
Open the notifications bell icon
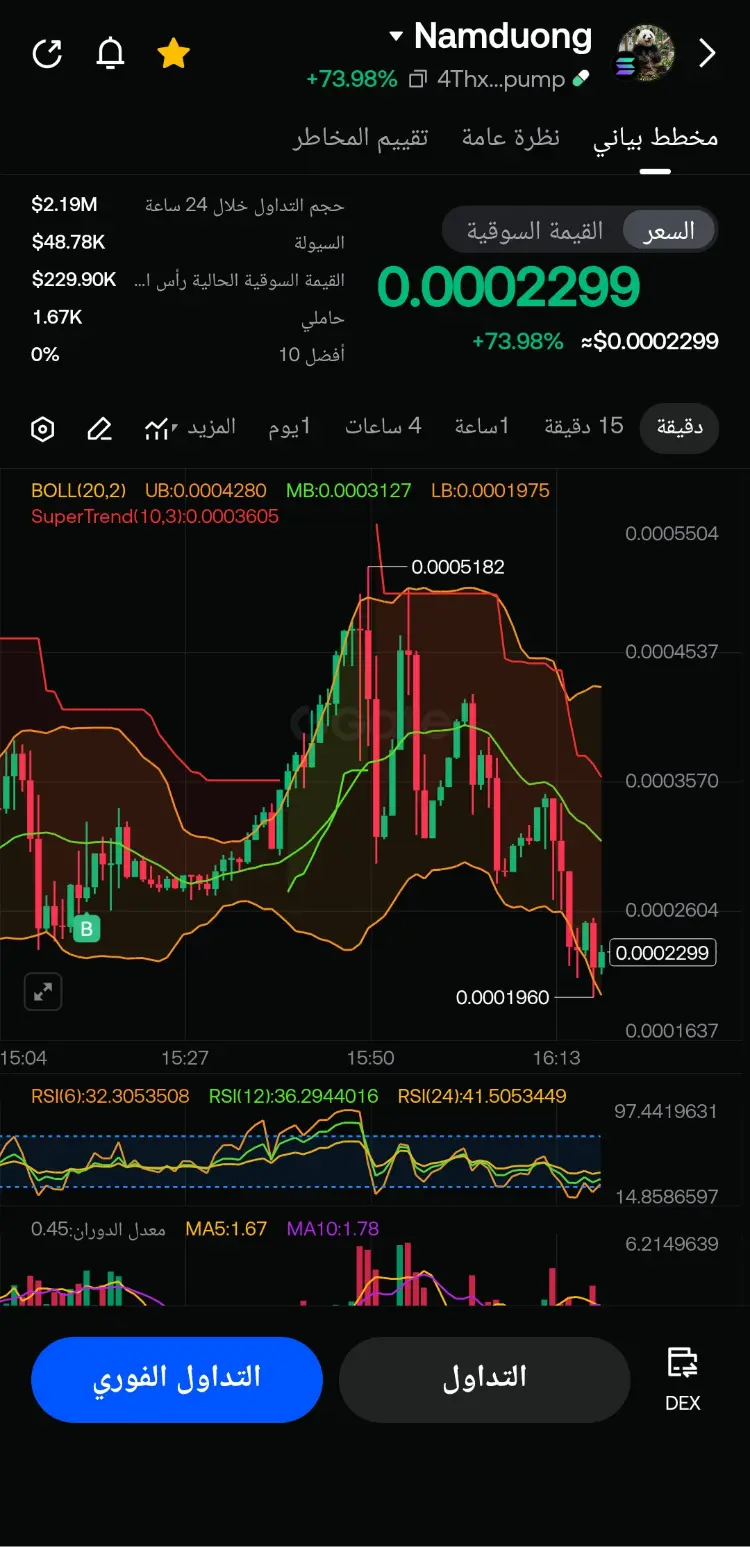click(110, 54)
